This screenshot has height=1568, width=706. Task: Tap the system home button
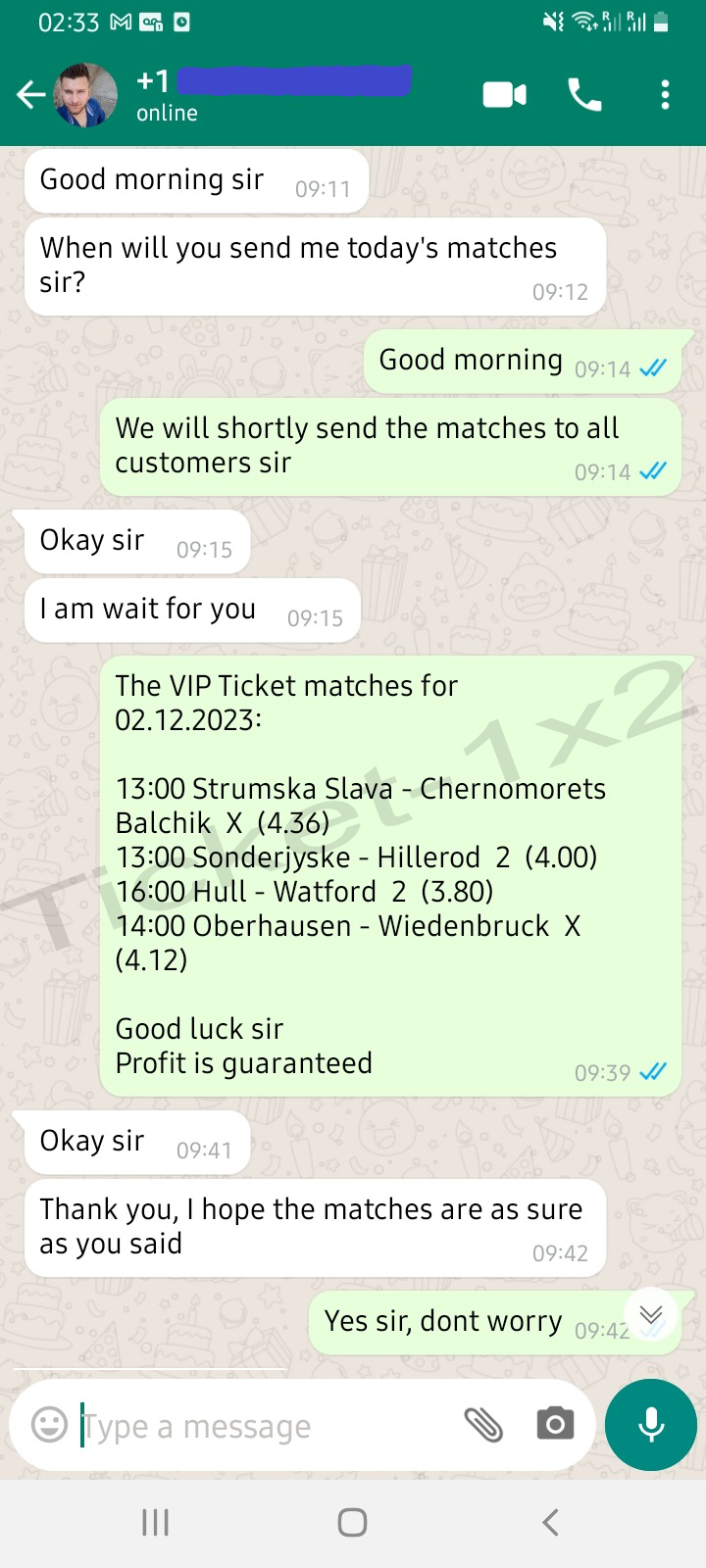click(x=352, y=1522)
